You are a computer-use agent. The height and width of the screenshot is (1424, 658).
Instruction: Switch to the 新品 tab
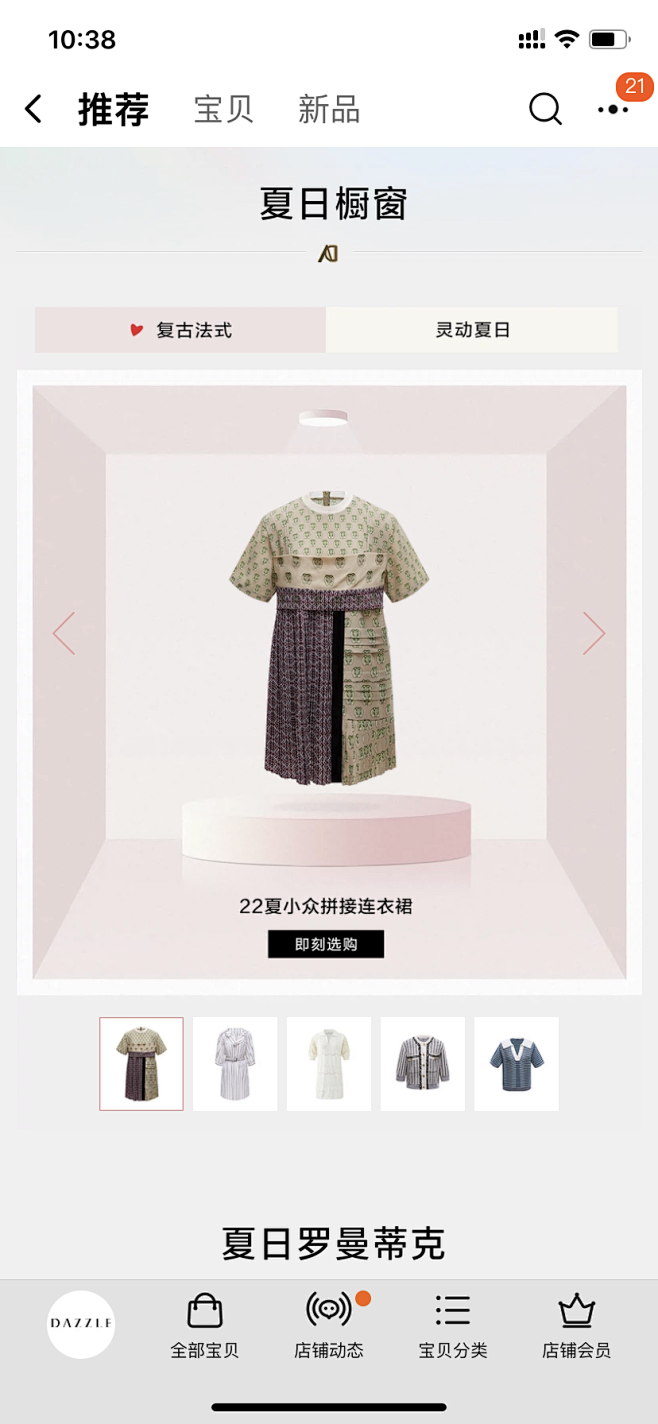tap(329, 109)
